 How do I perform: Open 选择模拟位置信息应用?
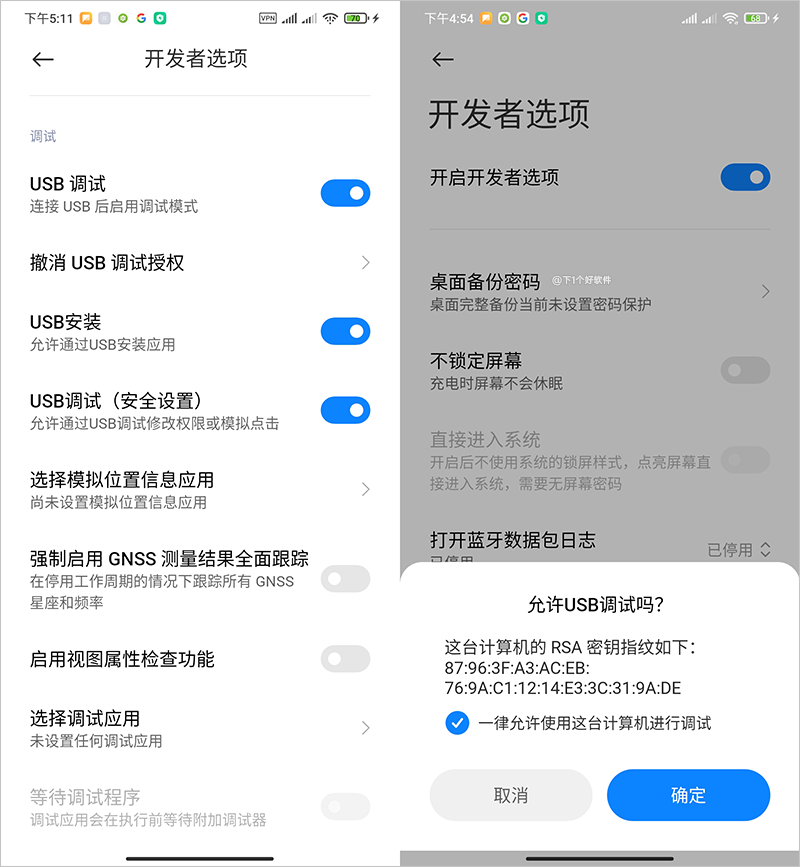tap(200, 489)
